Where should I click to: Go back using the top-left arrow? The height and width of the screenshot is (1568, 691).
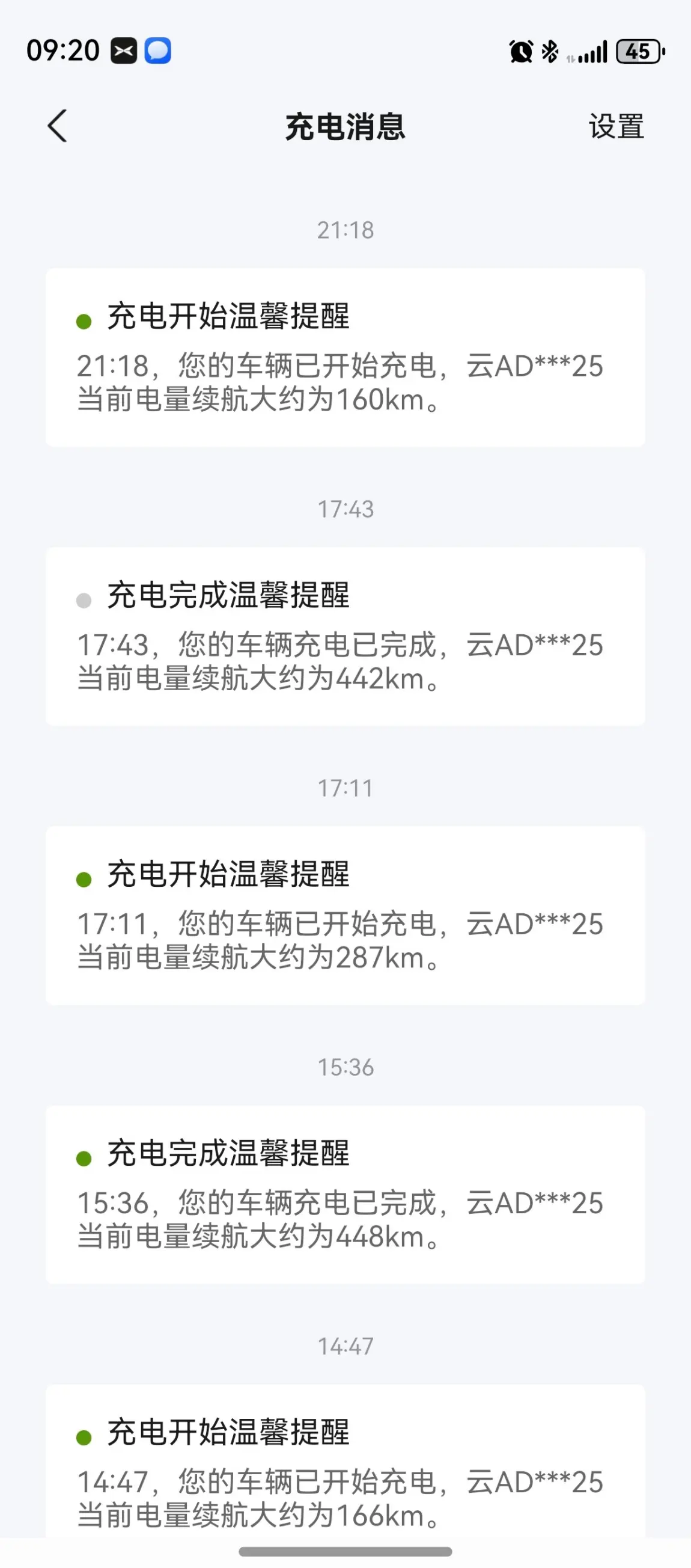(x=57, y=126)
